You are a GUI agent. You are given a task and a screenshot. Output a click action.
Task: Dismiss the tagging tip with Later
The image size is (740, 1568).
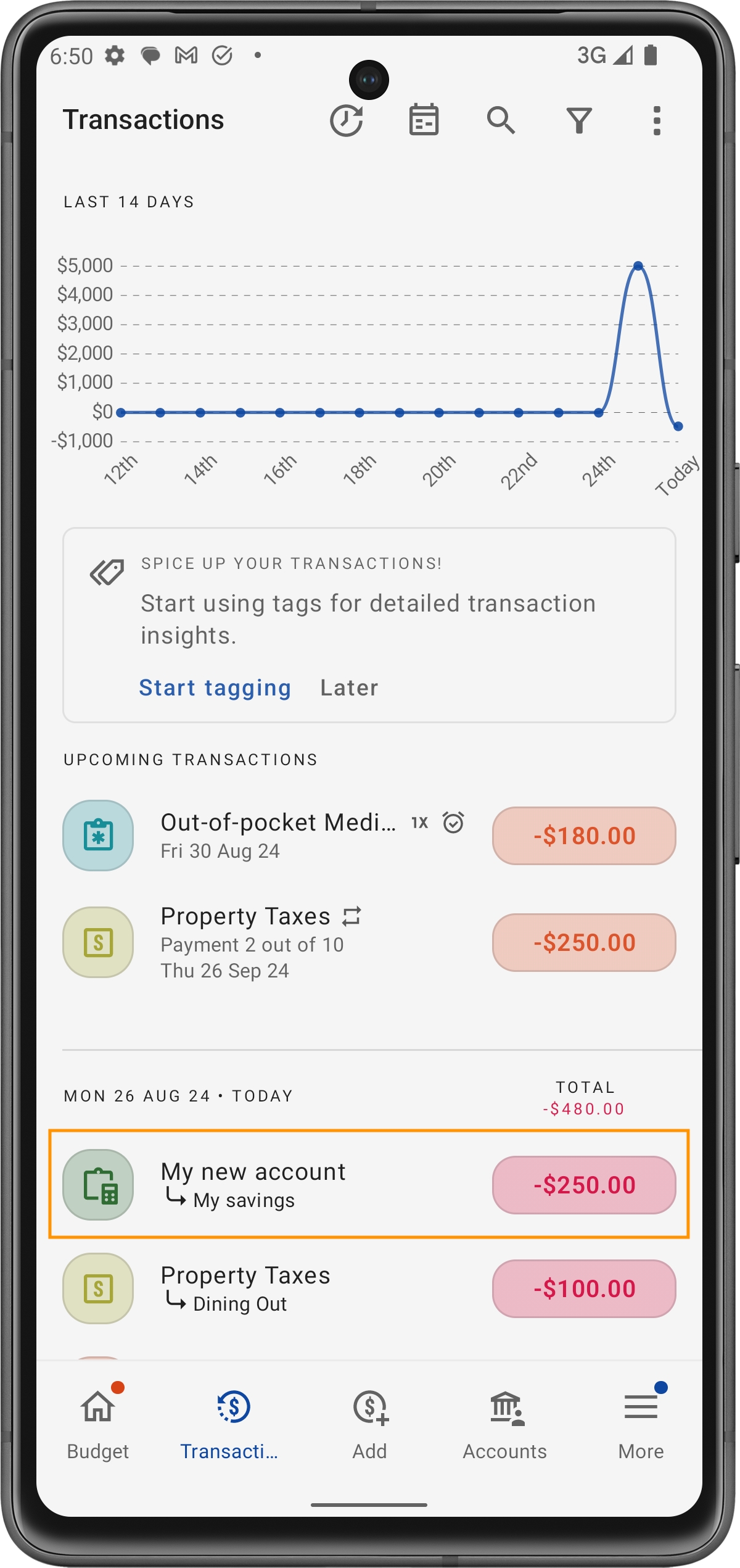click(x=349, y=687)
